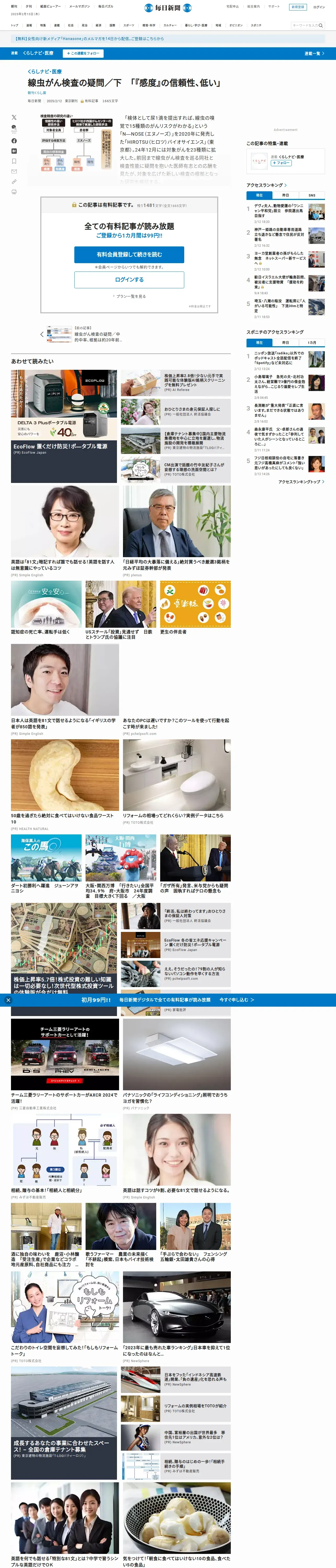The height and width of the screenshot is (1568, 336).
Task: Tap the search keyword input field
Action: pyautogui.click(x=304, y=26)
